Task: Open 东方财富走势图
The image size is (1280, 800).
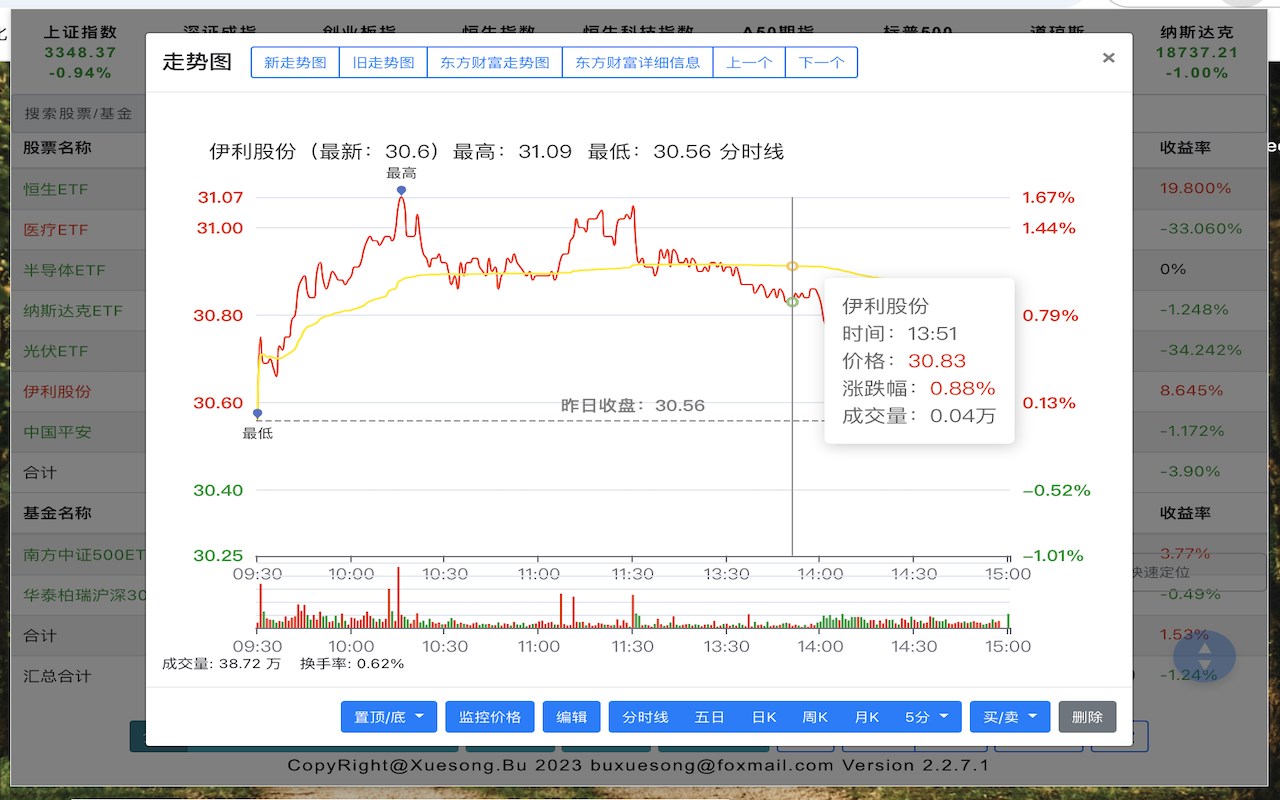Action: click(x=494, y=62)
